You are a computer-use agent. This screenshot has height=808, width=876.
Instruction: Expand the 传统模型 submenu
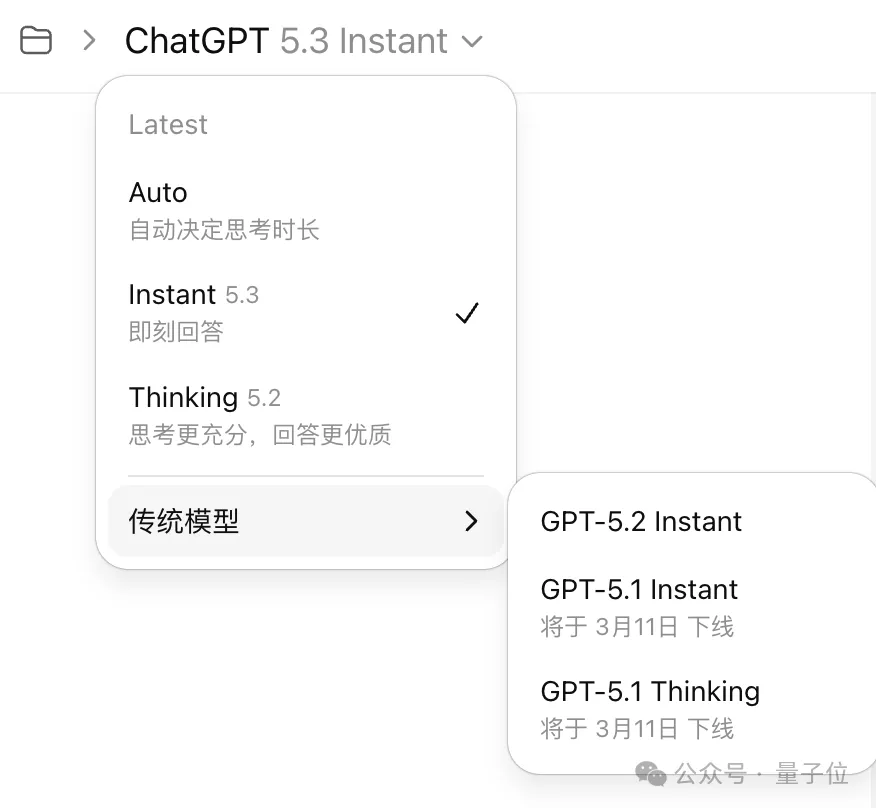305,521
